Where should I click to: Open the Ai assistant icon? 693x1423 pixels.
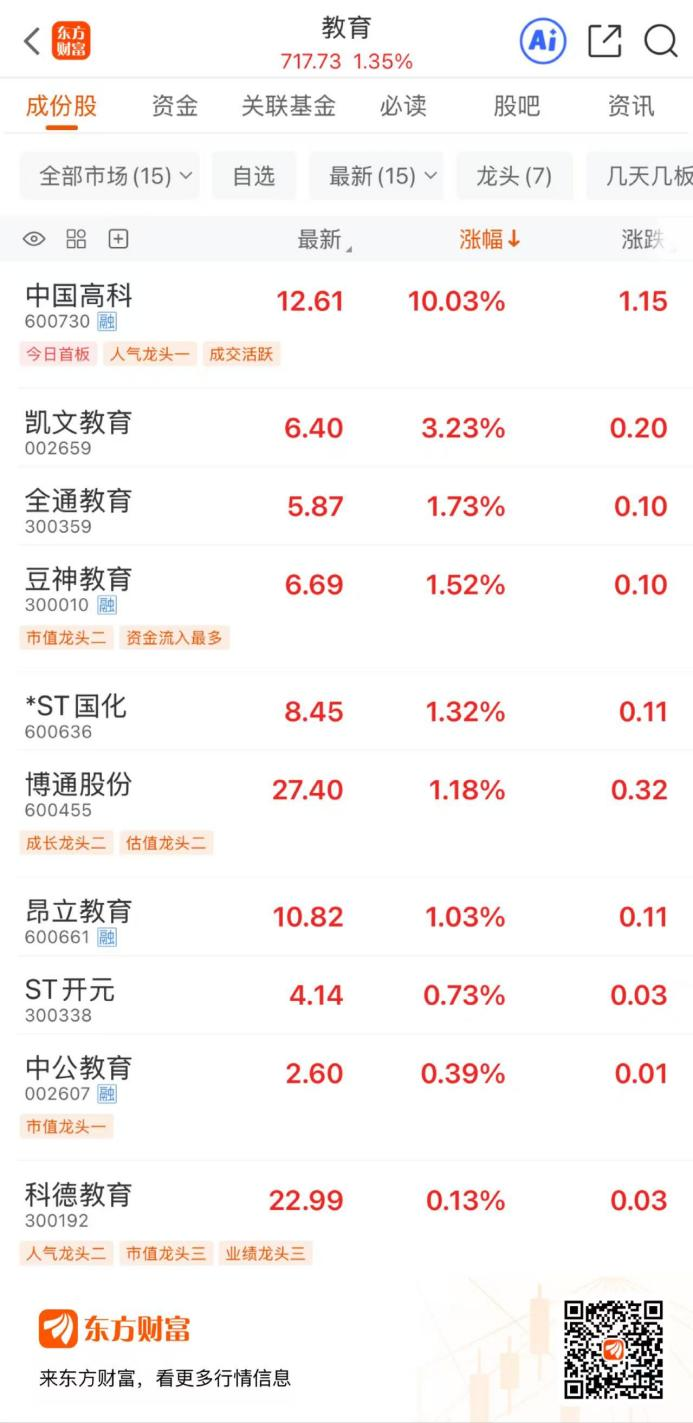[542, 41]
